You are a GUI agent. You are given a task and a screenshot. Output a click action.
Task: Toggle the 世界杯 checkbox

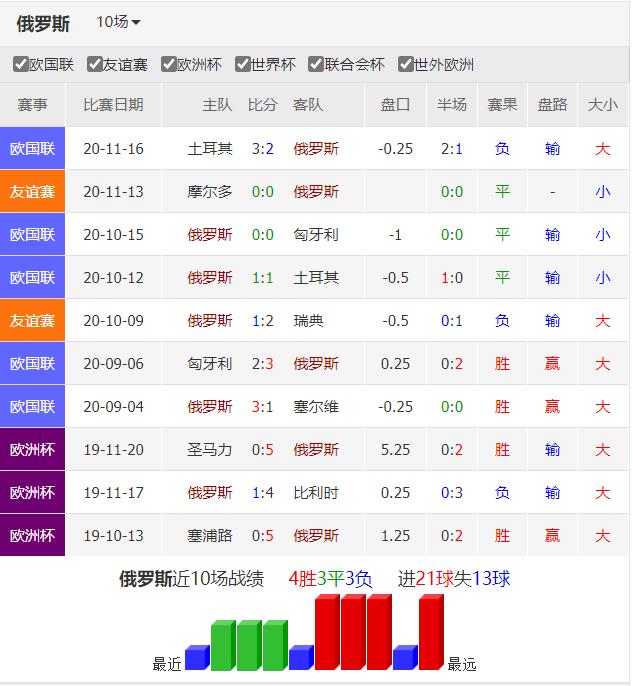pyautogui.click(x=243, y=65)
